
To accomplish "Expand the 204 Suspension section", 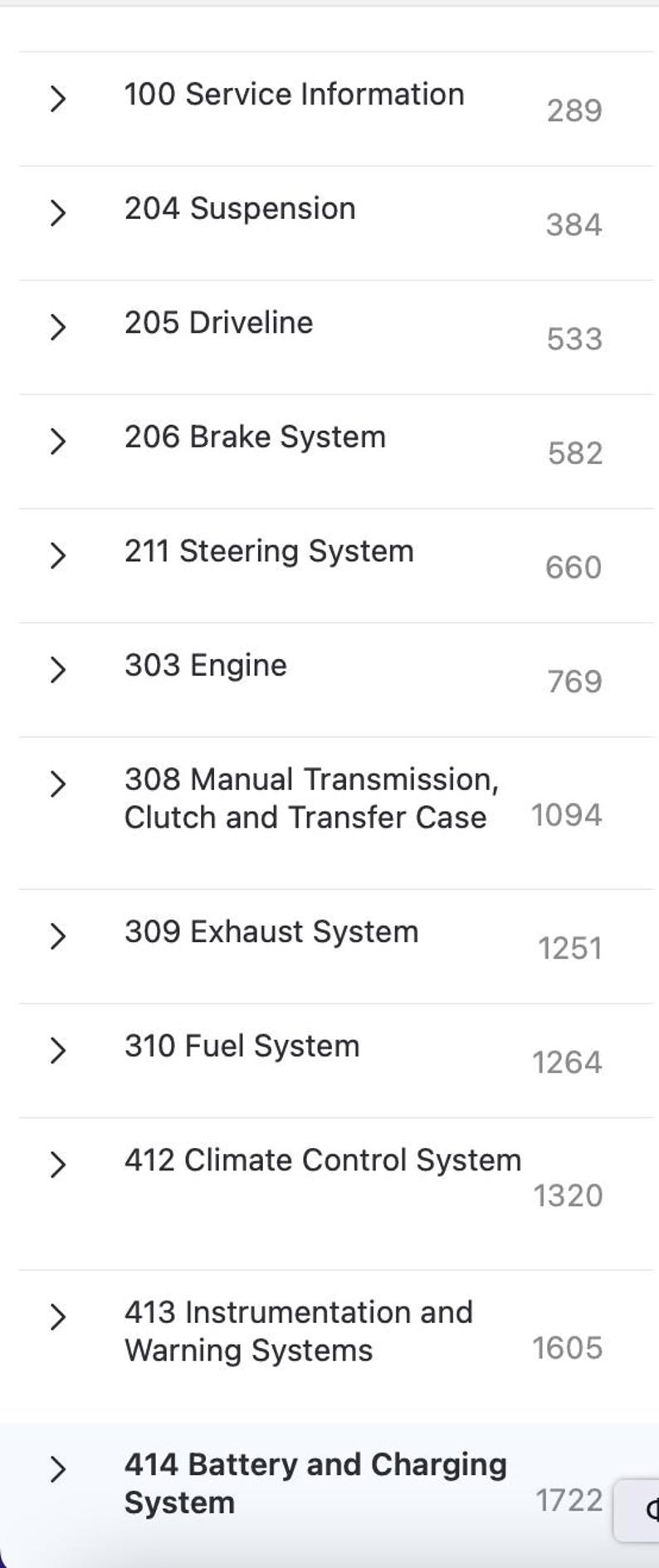I will pyautogui.click(x=57, y=213).
